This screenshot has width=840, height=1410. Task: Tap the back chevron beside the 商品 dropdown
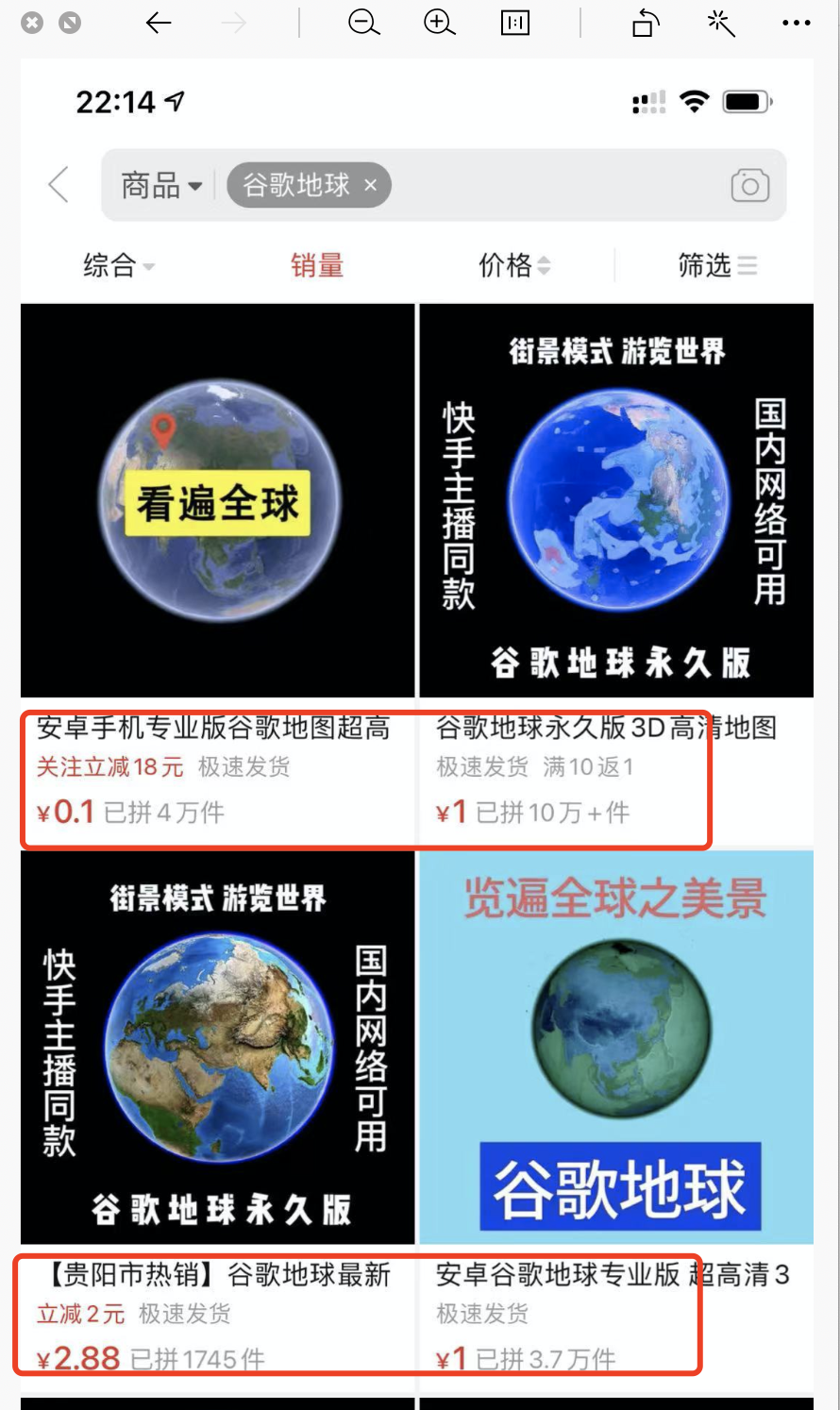(x=59, y=185)
